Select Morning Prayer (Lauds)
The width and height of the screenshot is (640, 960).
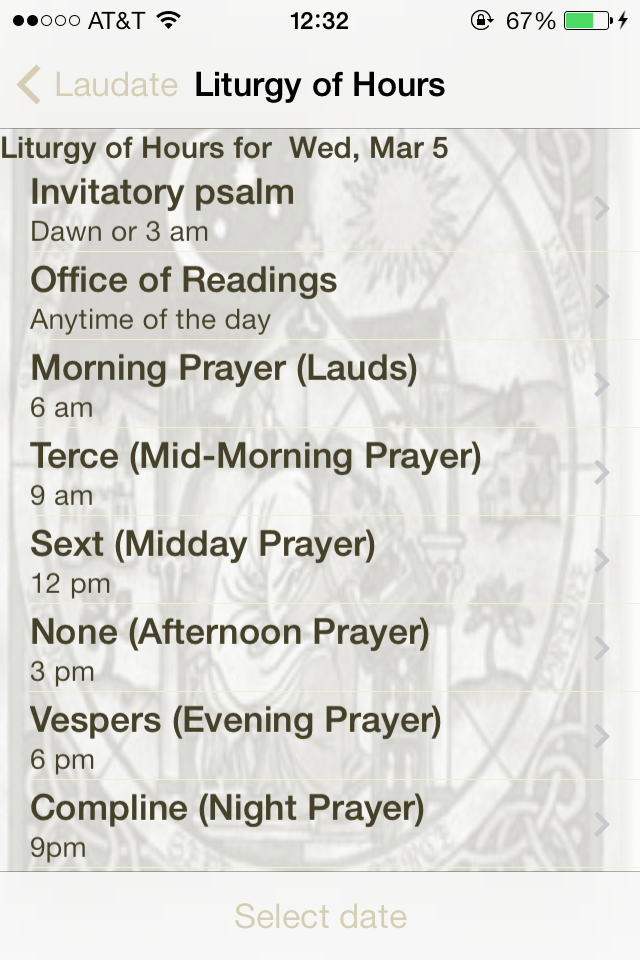pyautogui.click(x=320, y=385)
